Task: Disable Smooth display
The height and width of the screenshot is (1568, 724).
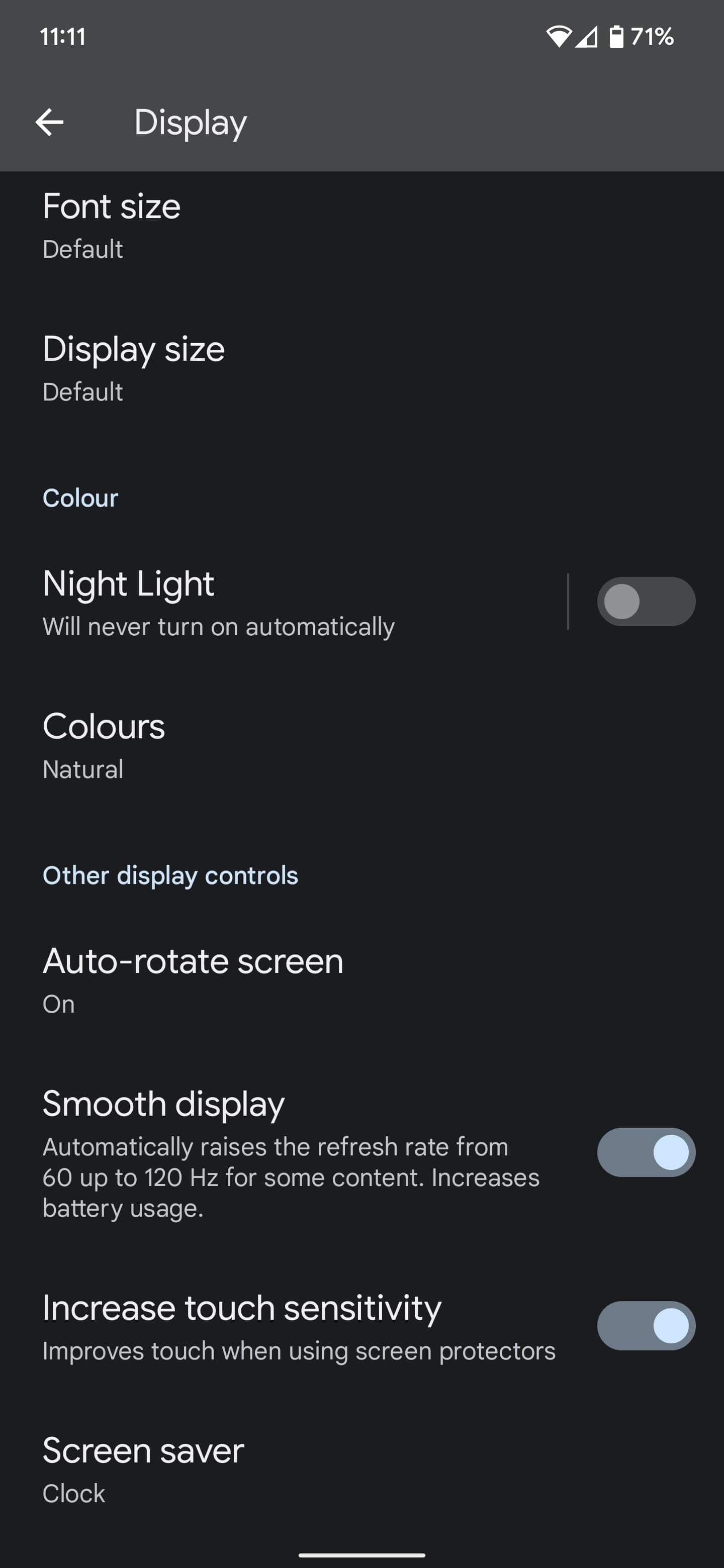Action: click(646, 1152)
